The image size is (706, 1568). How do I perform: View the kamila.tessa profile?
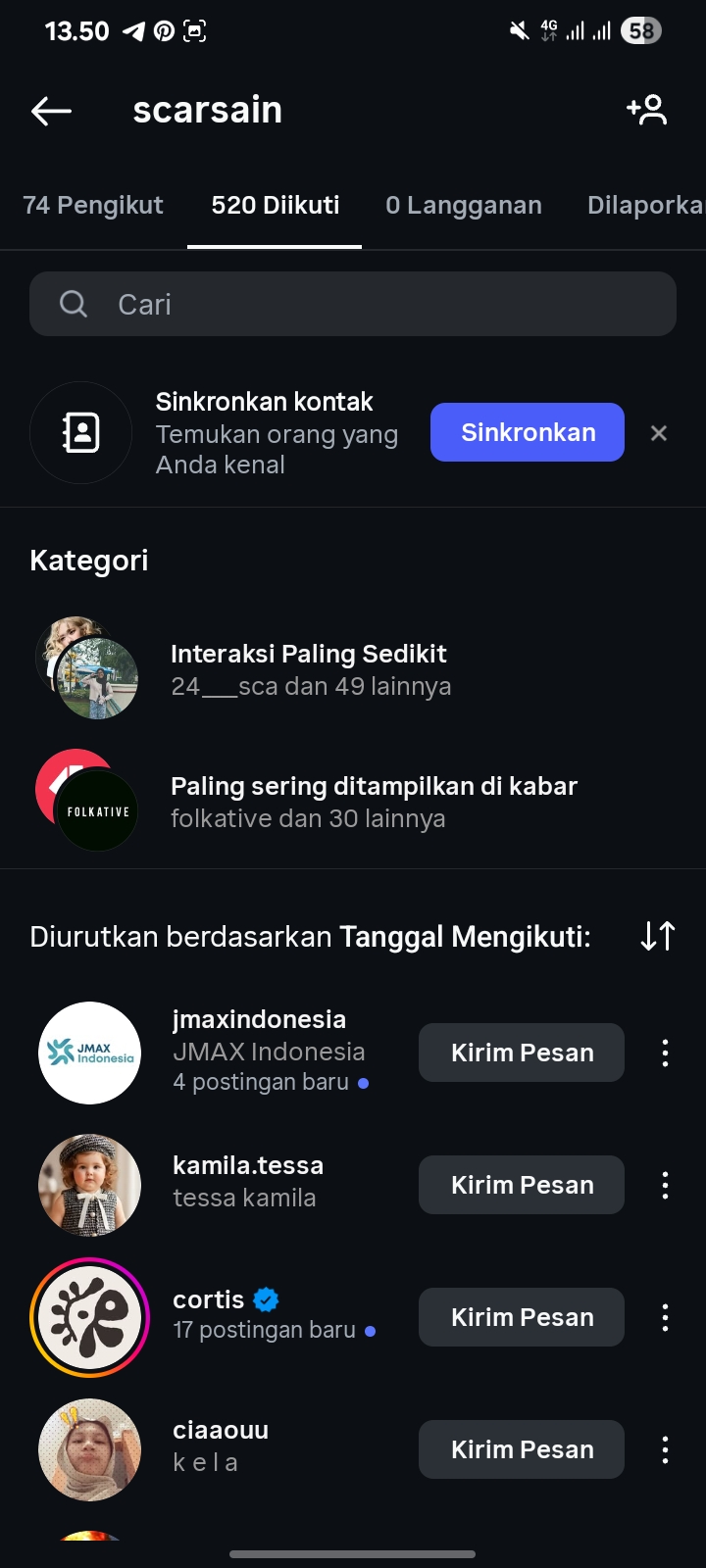[x=248, y=1165]
